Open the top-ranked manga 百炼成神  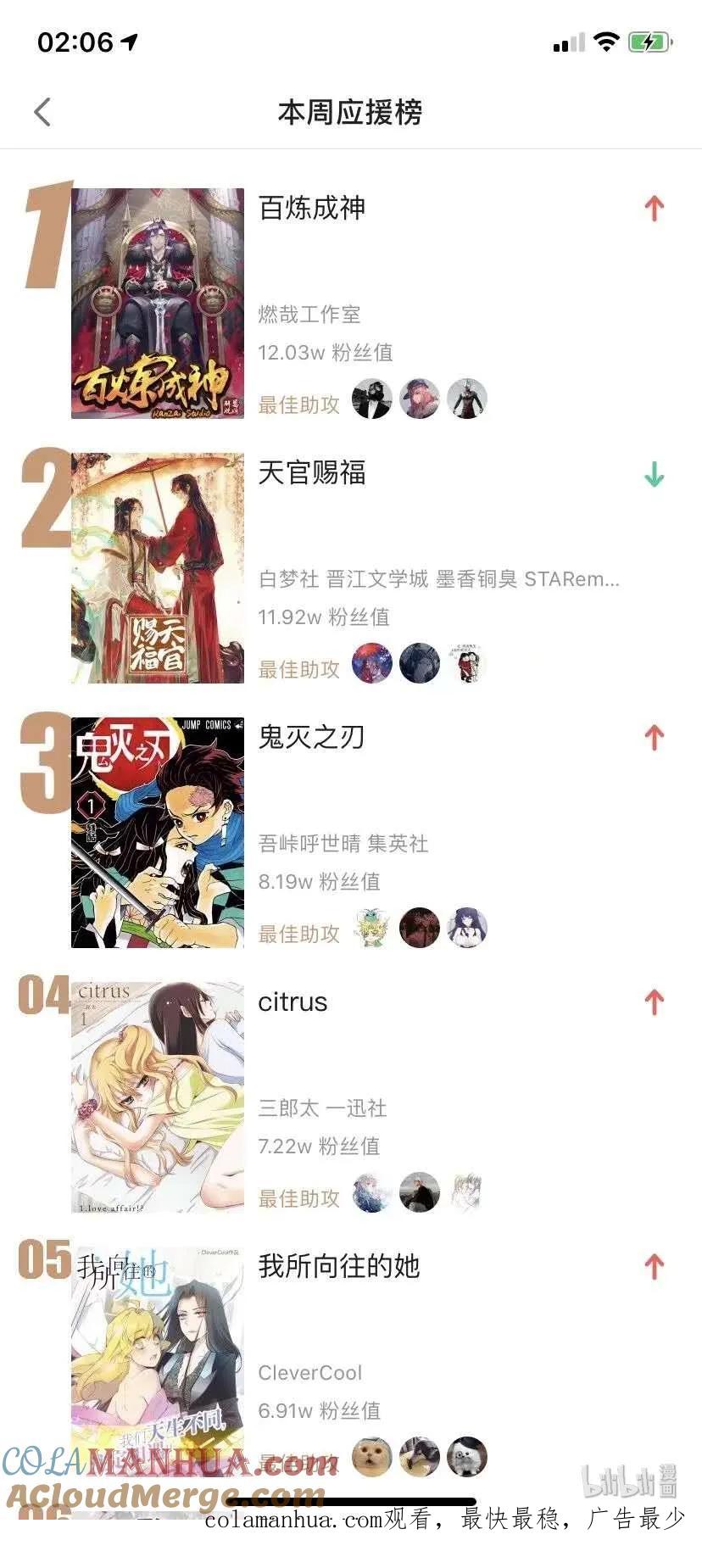pyautogui.click(x=312, y=209)
